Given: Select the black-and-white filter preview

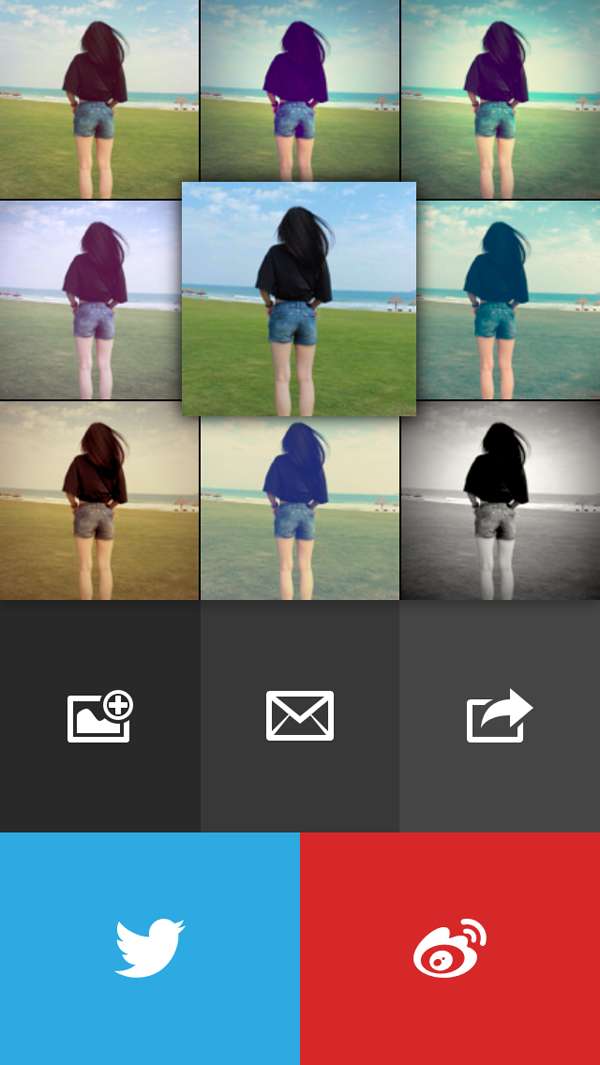Looking at the screenshot, I should (x=500, y=500).
